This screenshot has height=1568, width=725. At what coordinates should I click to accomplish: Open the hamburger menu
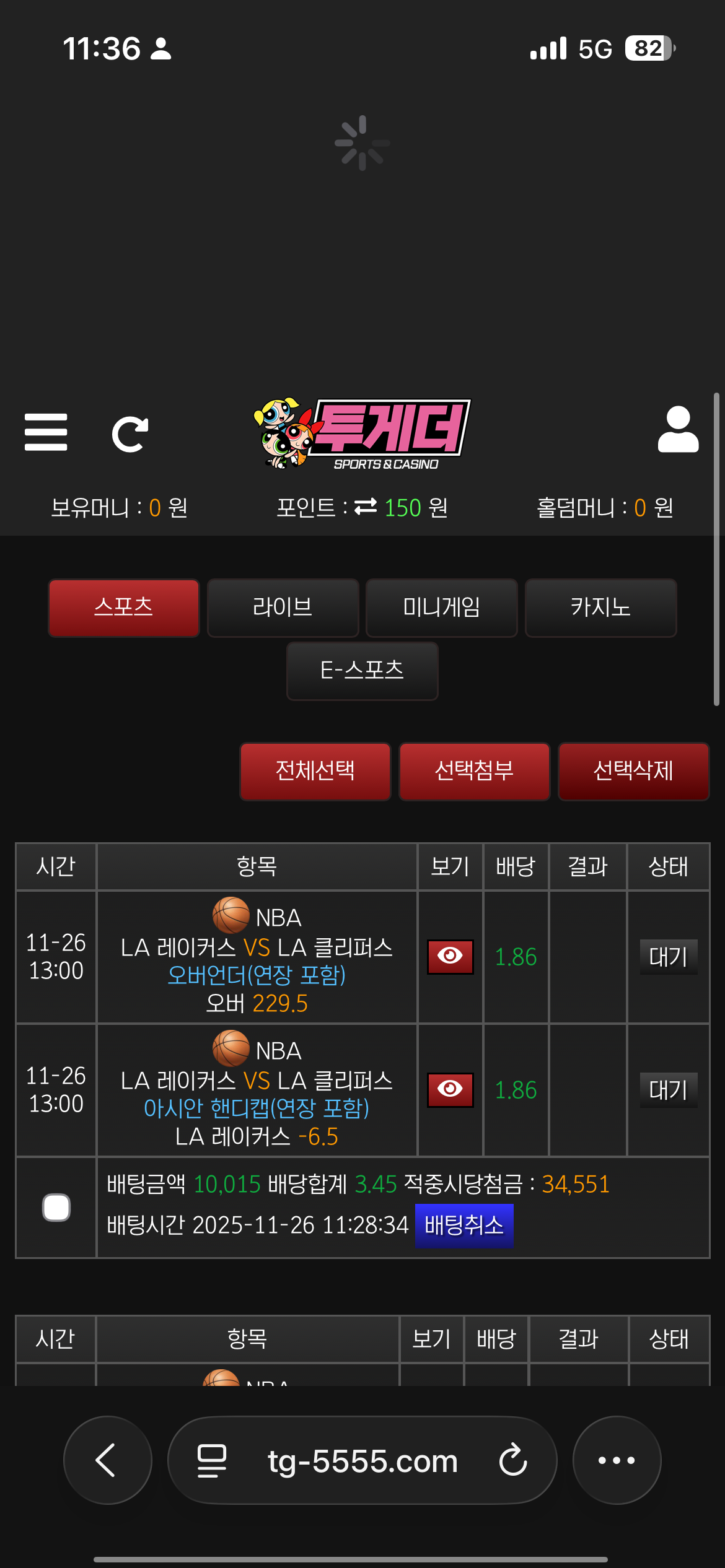(x=46, y=432)
